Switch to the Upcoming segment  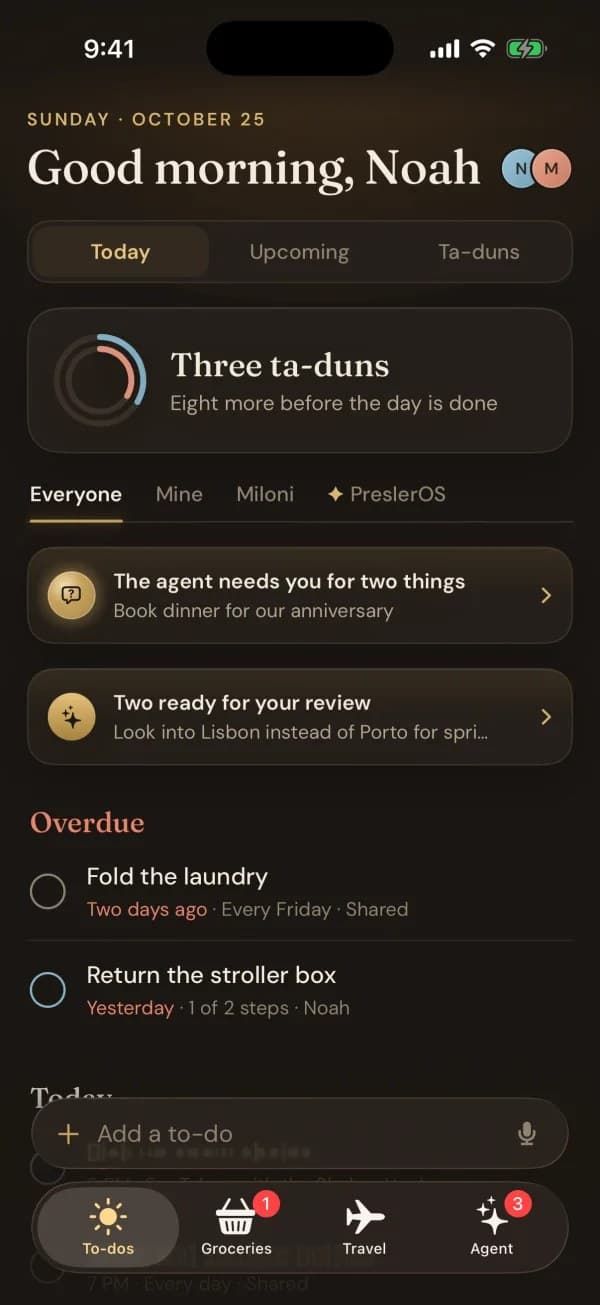coord(299,252)
